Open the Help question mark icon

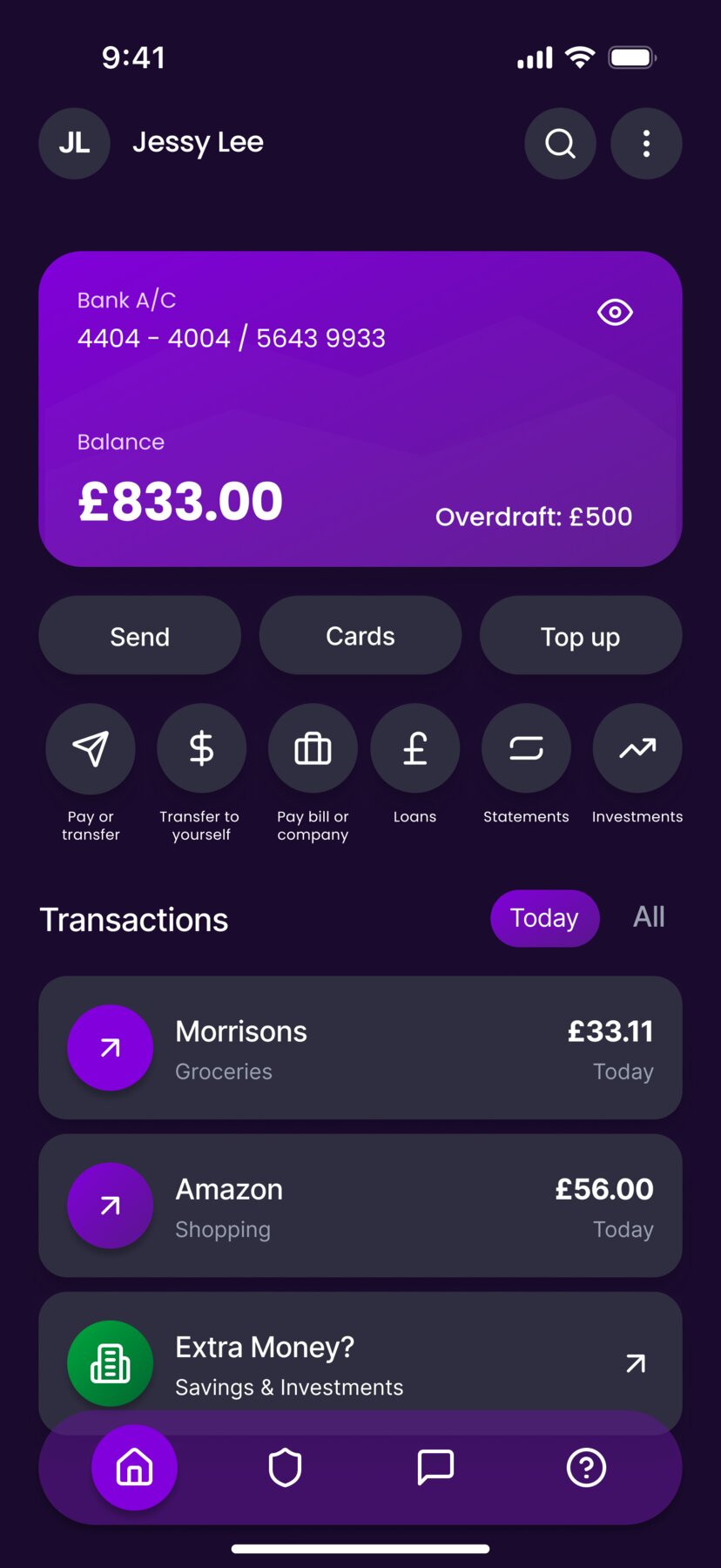pyautogui.click(x=586, y=1467)
